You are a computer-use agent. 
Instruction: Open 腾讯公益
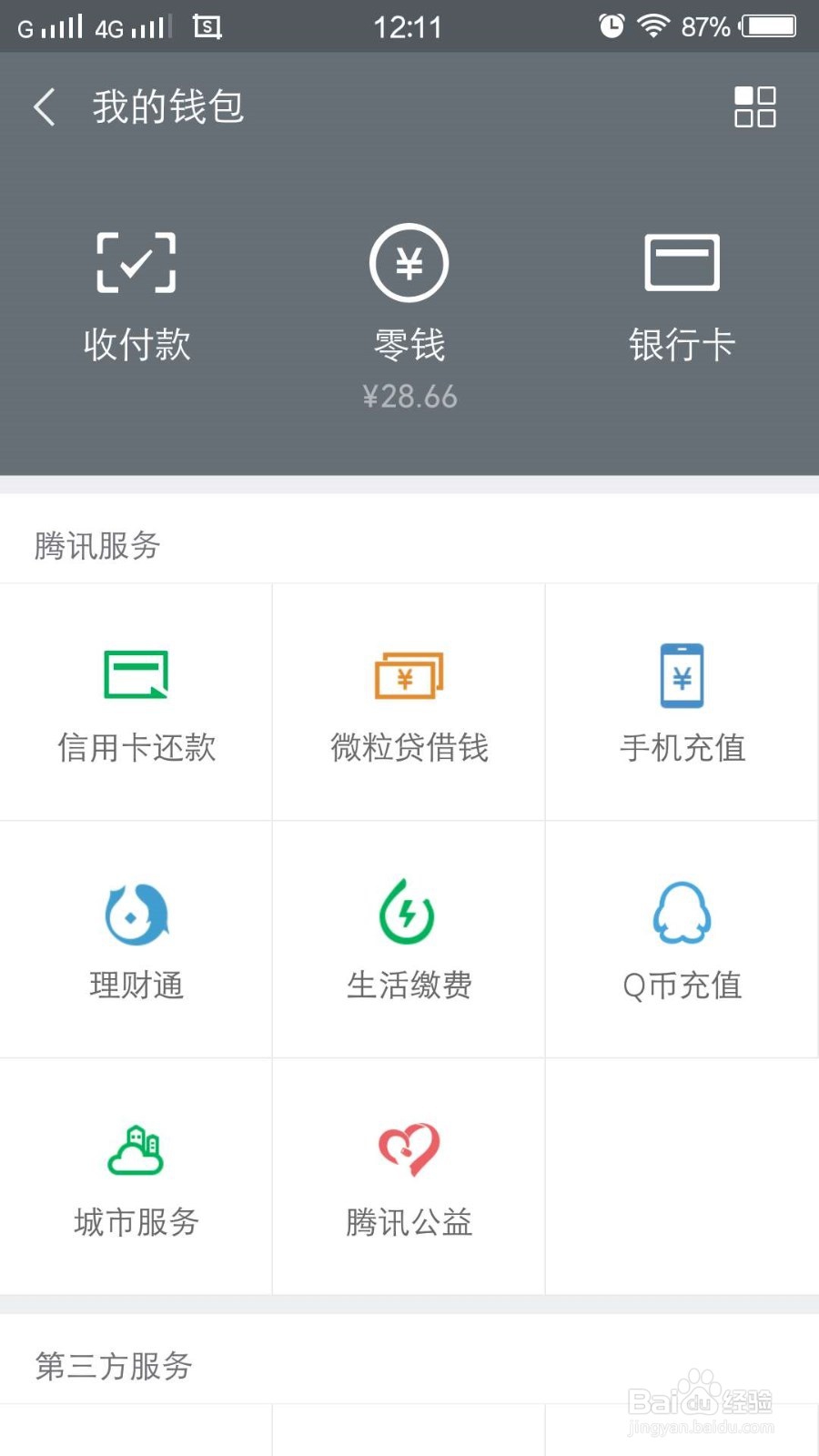(409, 1177)
